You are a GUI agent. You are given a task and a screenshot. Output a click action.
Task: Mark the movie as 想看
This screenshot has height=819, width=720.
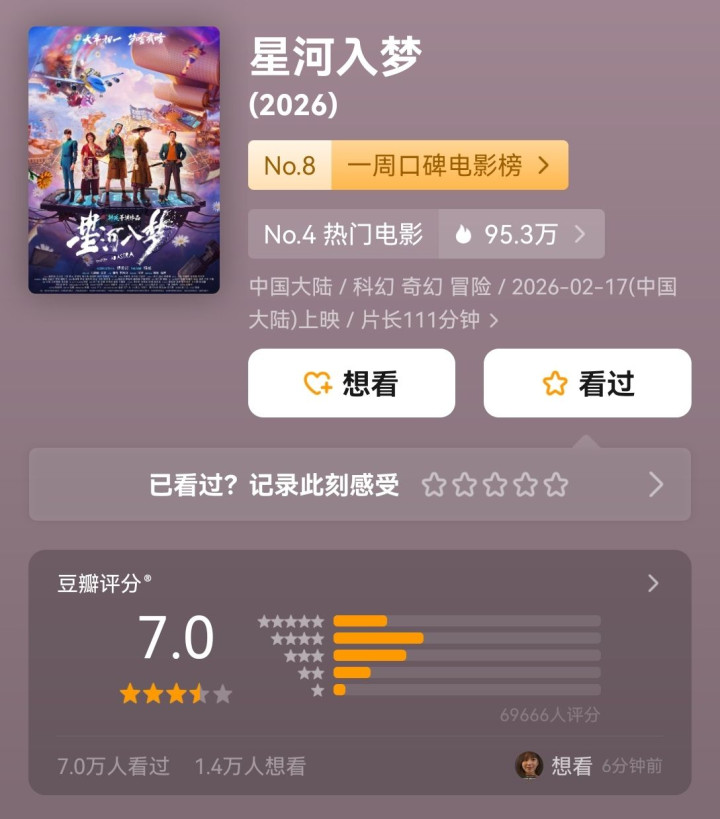[x=351, y=383]
